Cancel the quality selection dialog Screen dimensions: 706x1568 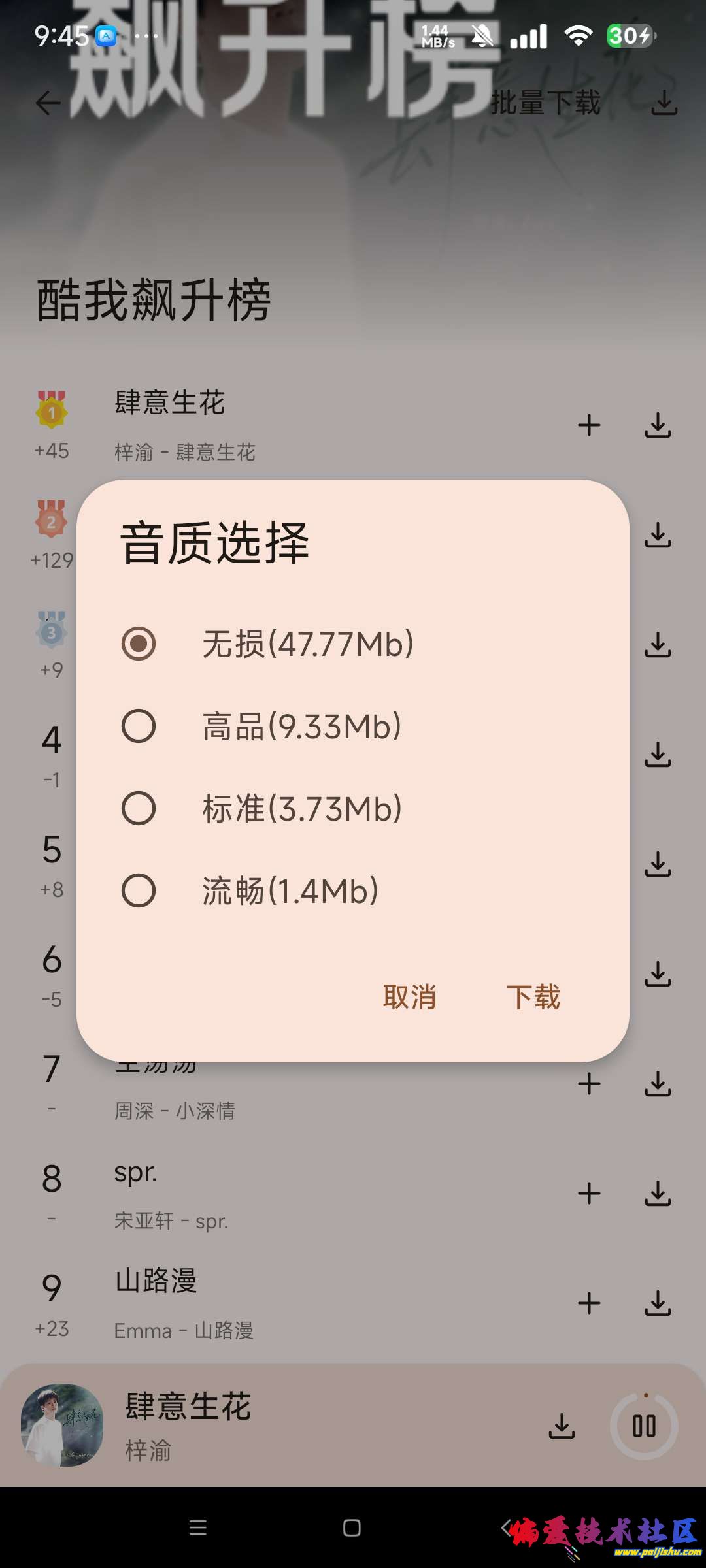[x=411, y=996]
